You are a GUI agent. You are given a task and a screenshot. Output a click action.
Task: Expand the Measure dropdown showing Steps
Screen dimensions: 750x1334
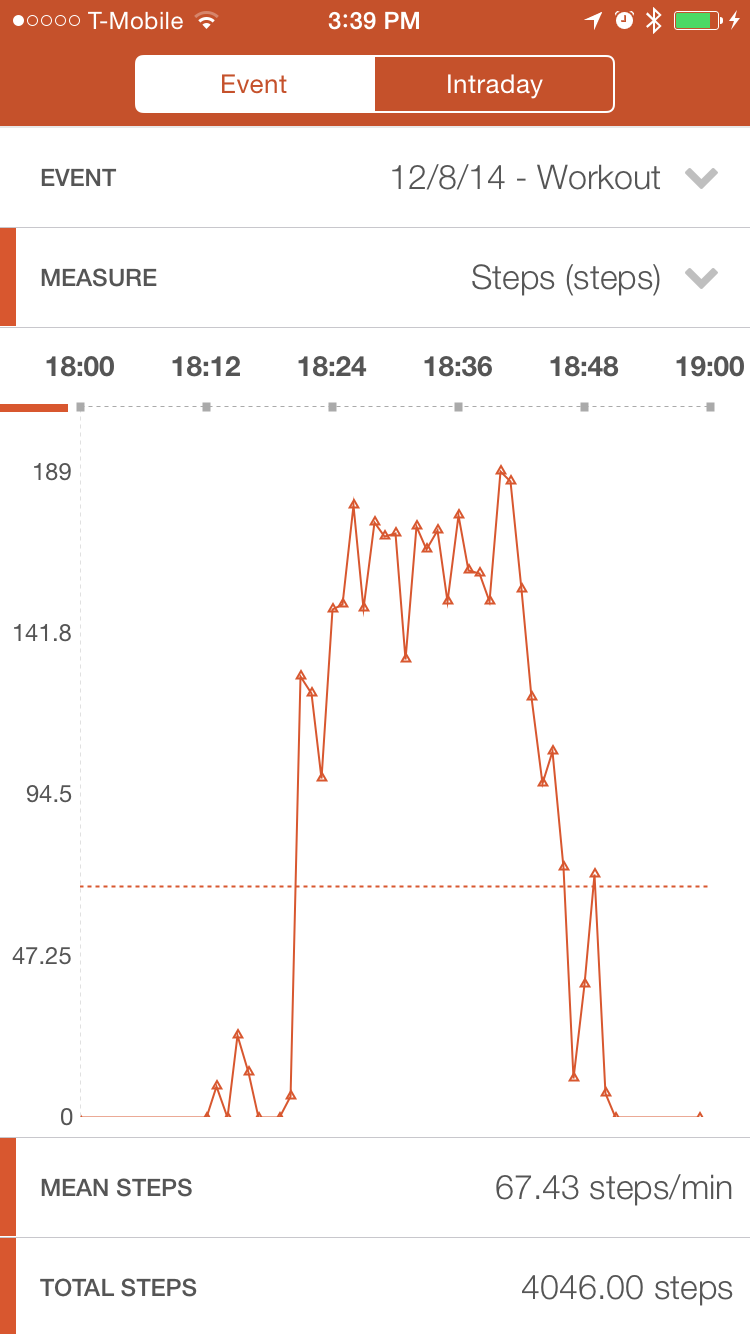[375, 278]
